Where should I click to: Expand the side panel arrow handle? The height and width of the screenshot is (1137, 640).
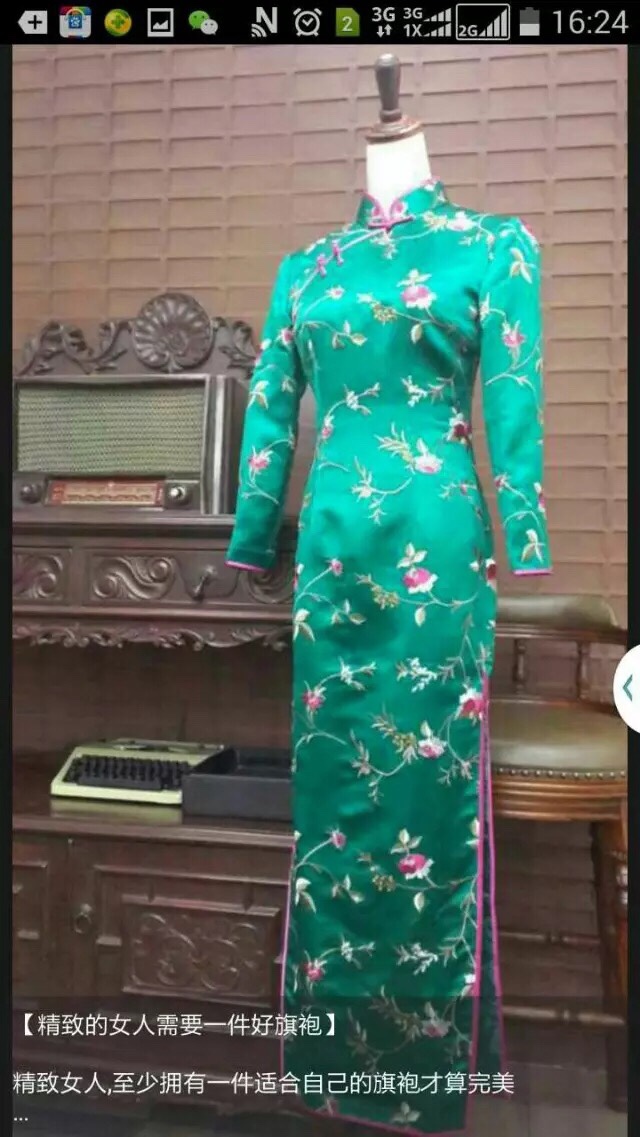(x=628, y=688)
